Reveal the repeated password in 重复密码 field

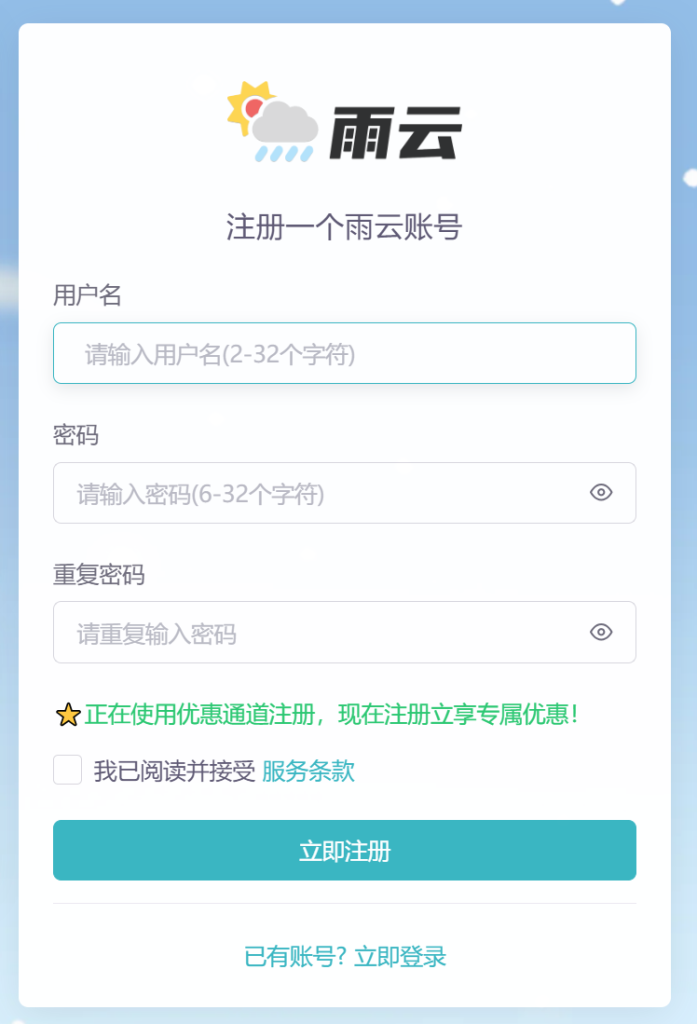click(x=601, y=632)
